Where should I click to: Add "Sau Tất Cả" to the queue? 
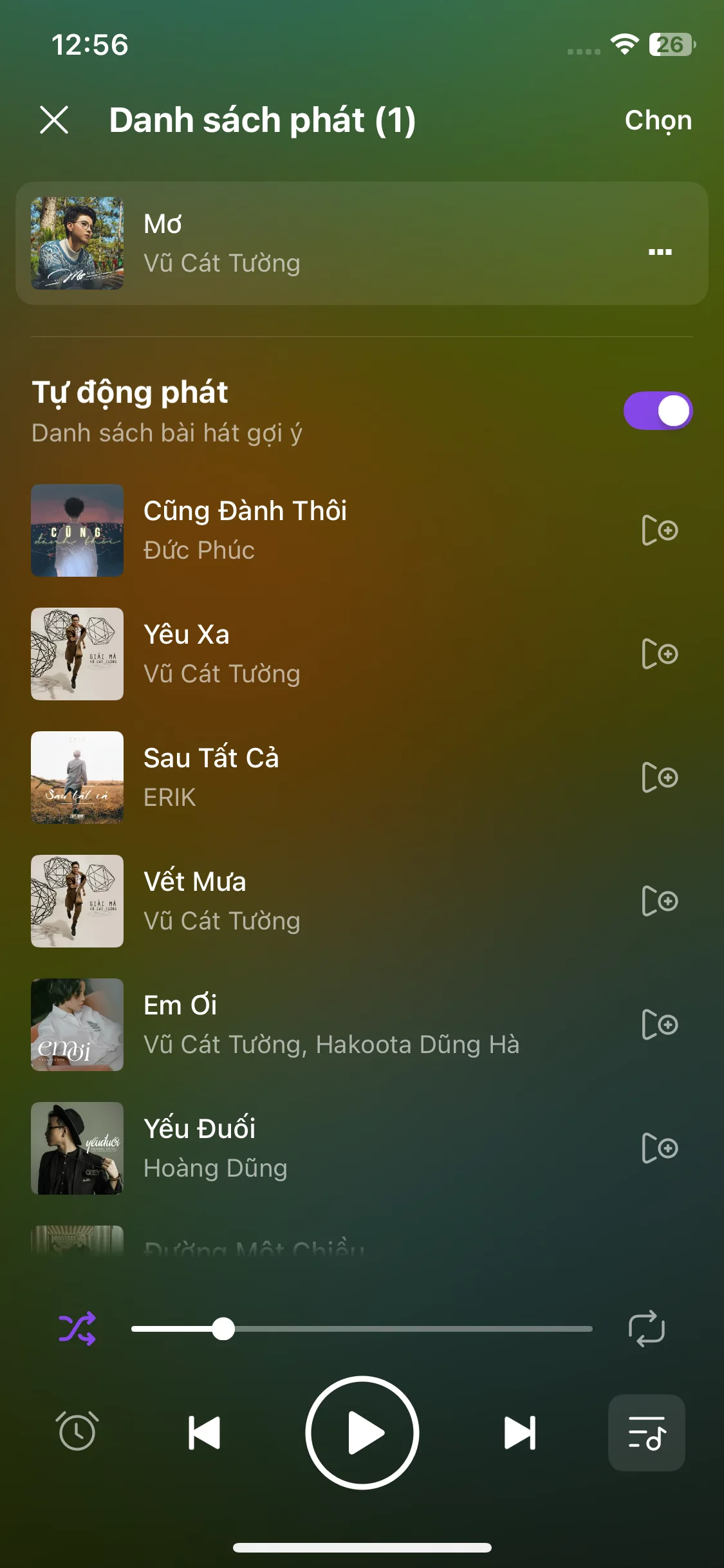tap(657, 778)
